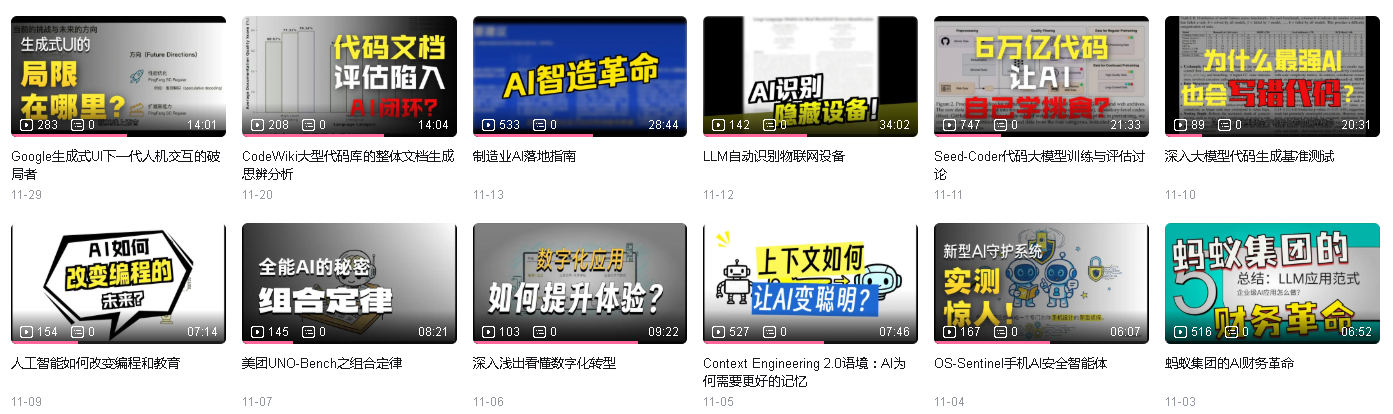Image resolution: width=1393 pixels, height=414 pixels.
Task: Open the OS-Sentinel手机AI安全智能体 video
Action: click(x=1041, y=283)
